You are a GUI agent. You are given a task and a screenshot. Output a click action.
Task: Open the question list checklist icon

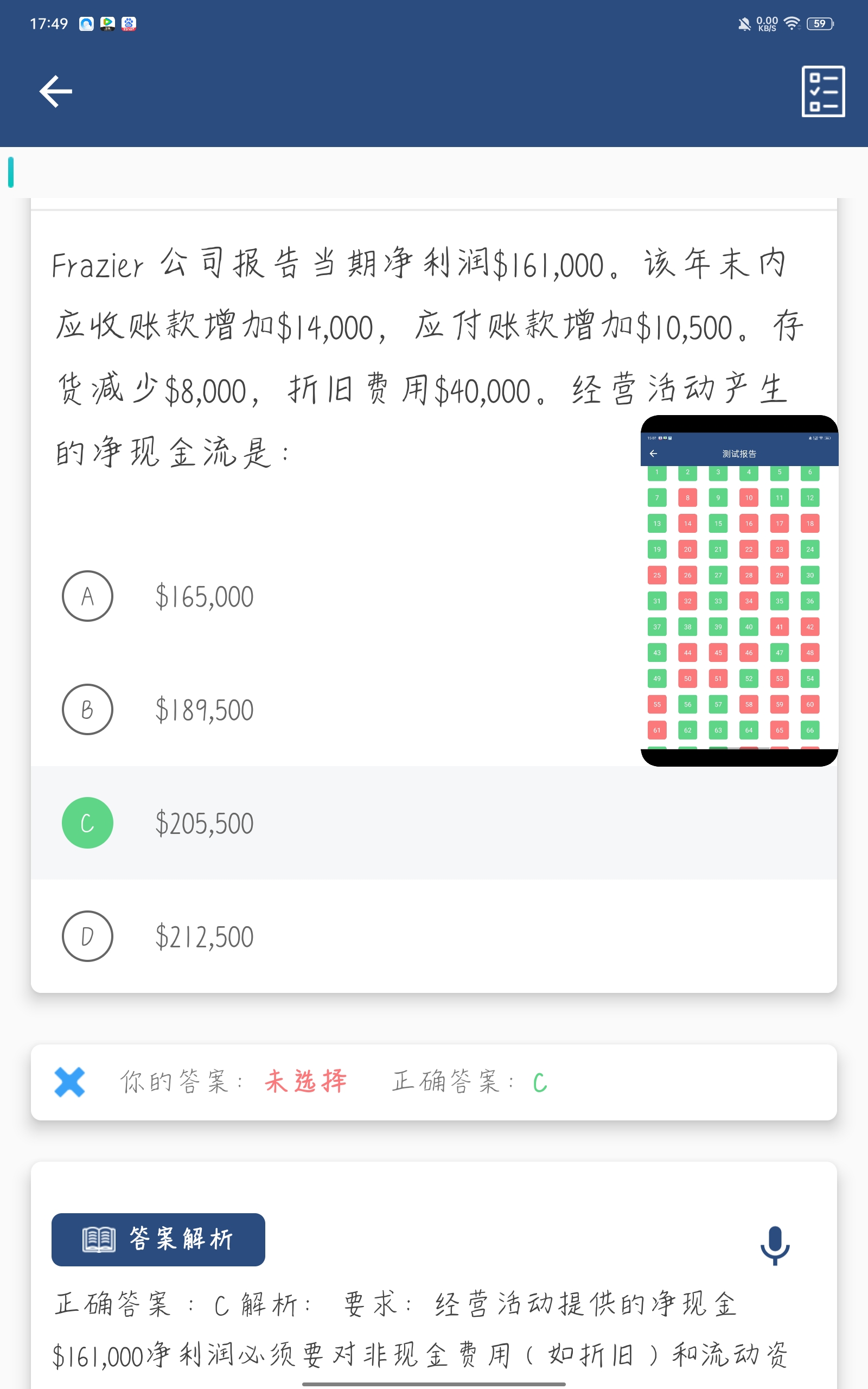click(822, 91)
